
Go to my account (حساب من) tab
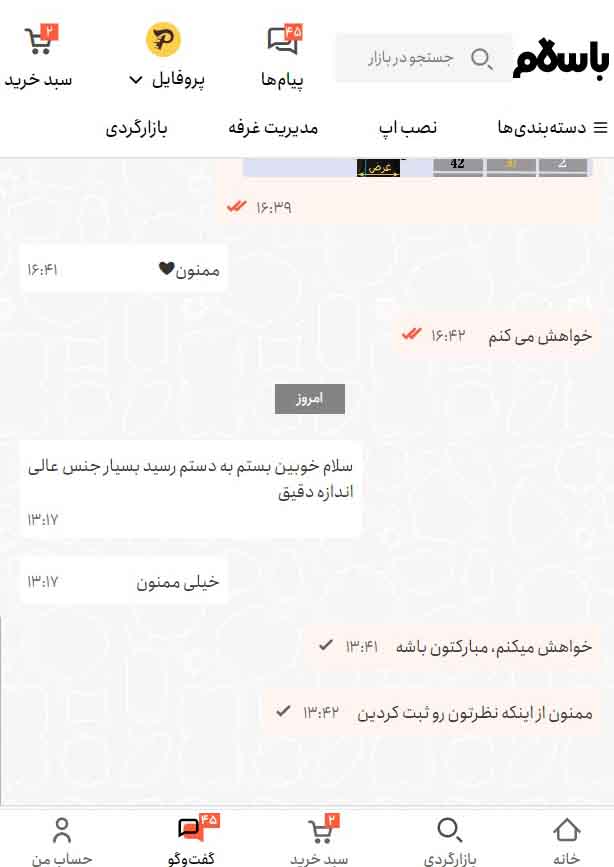(x=62, y=840)
